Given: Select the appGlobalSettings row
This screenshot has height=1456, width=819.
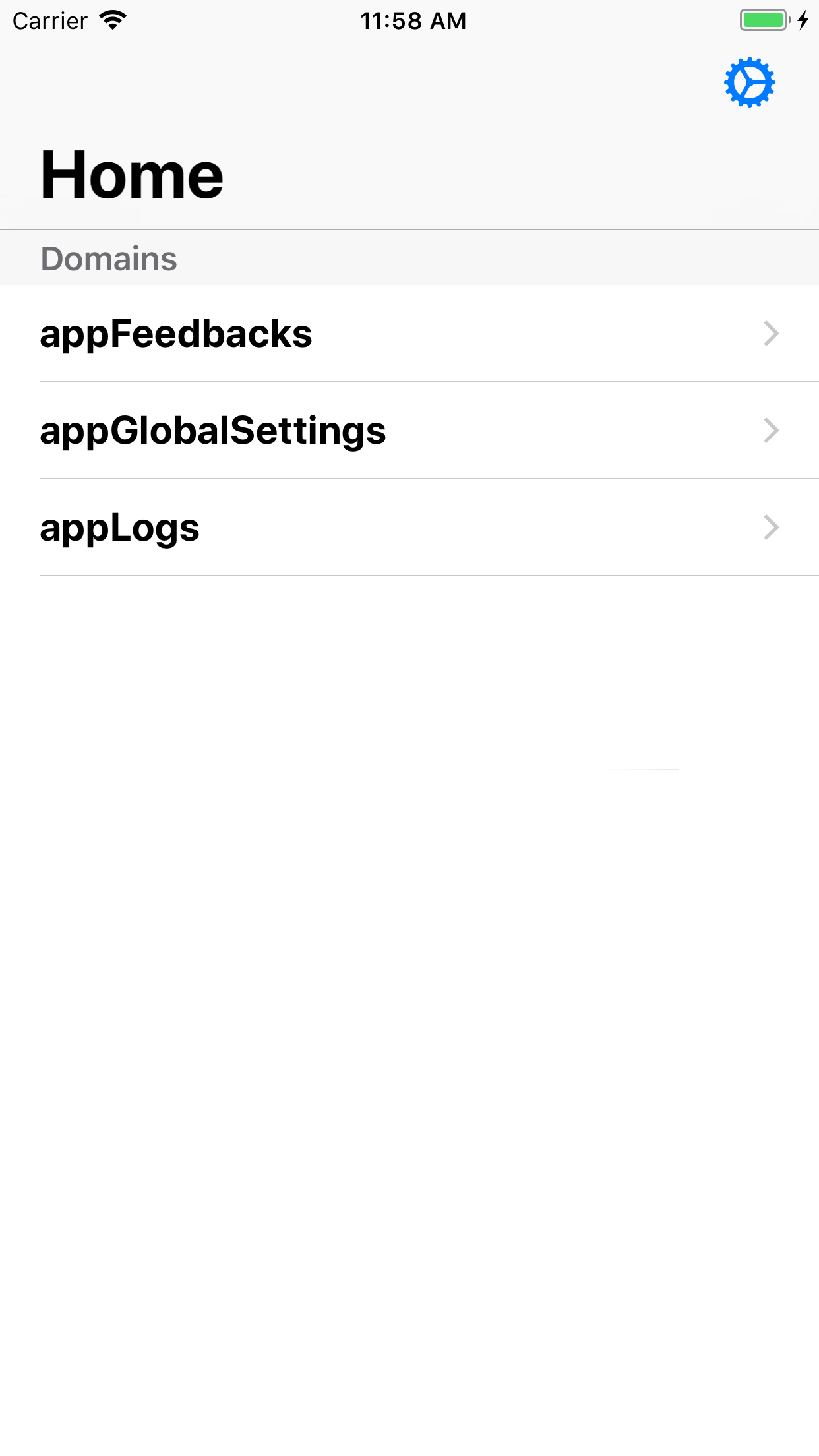Looking at the screenshot, I should click(409, 431).
